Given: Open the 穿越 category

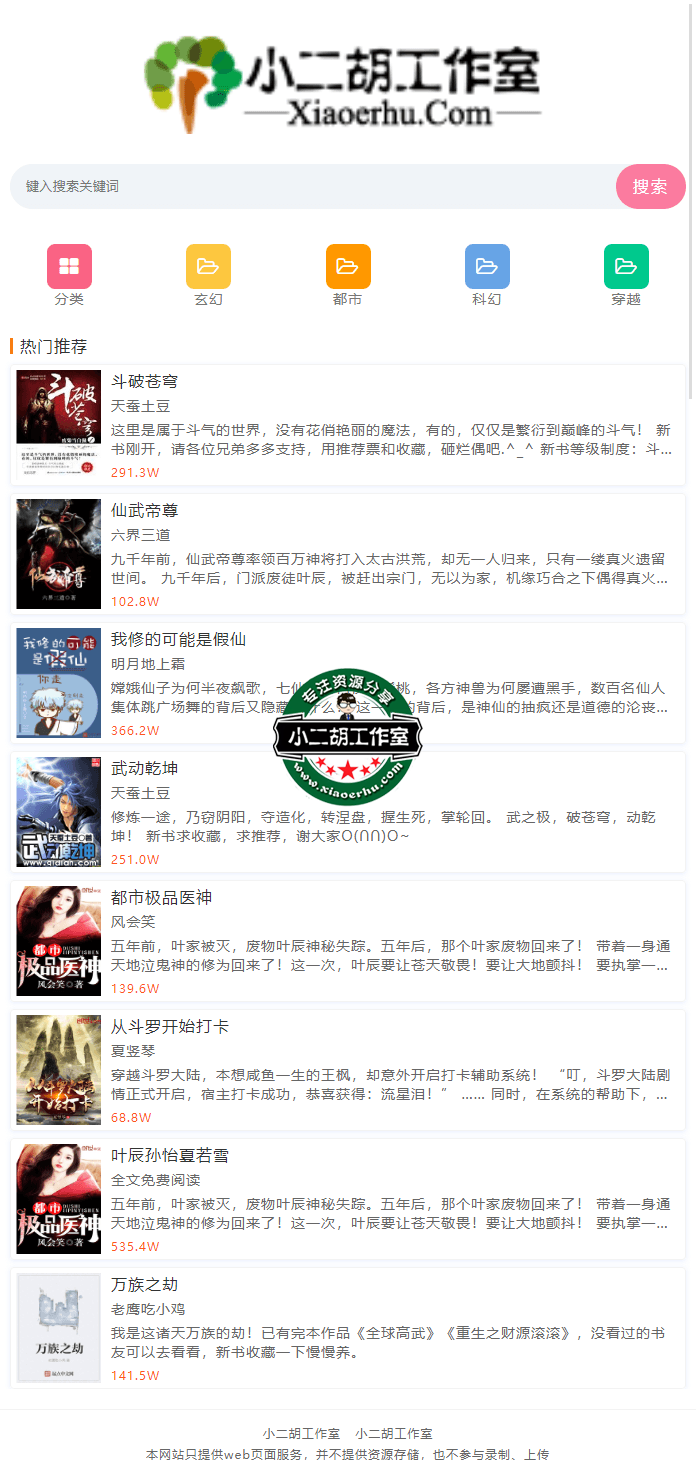Looking at the screenshot, I should [x=626, y=267].
